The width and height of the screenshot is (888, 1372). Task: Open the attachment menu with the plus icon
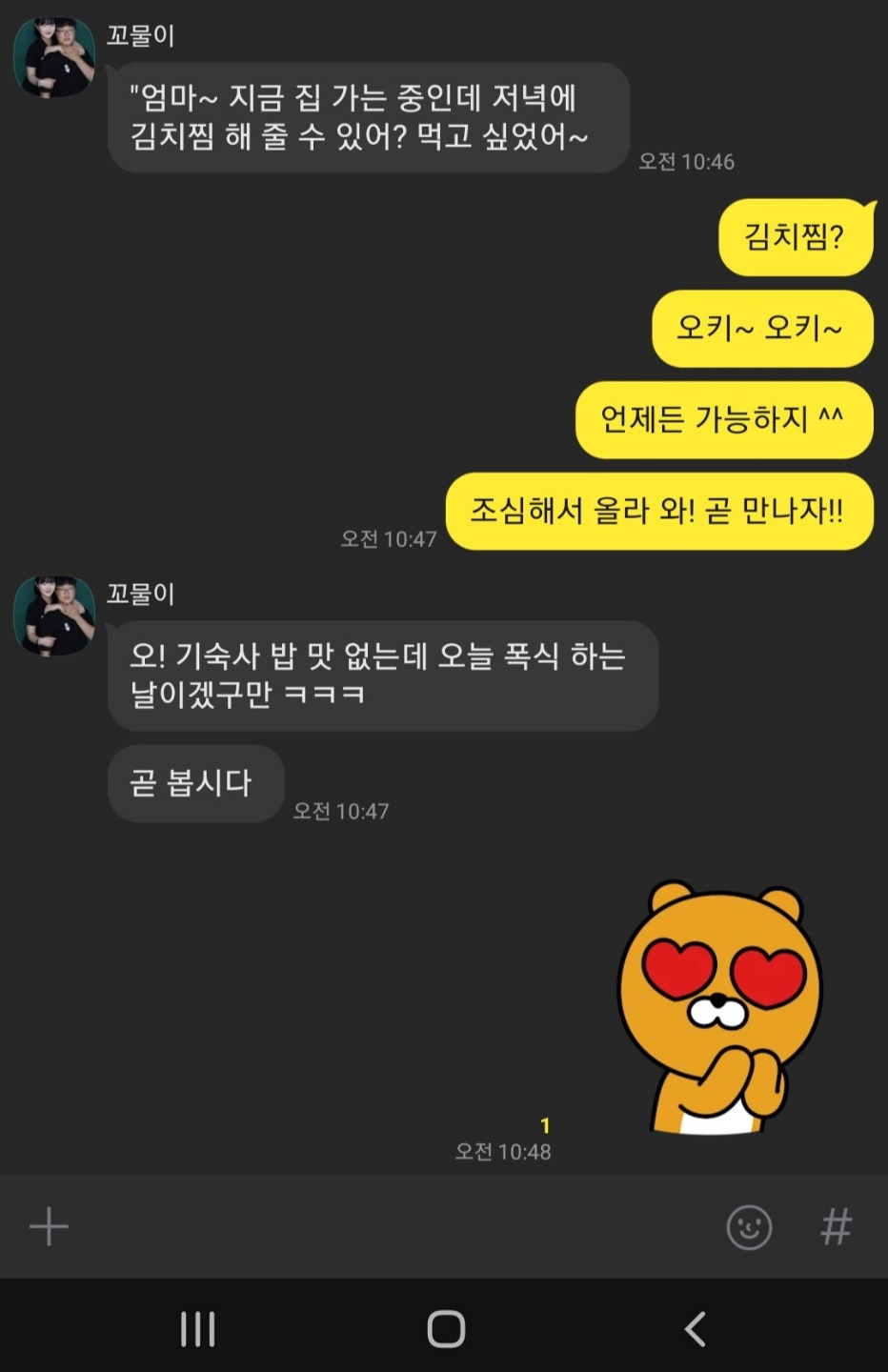click(x=48, y=1228)
